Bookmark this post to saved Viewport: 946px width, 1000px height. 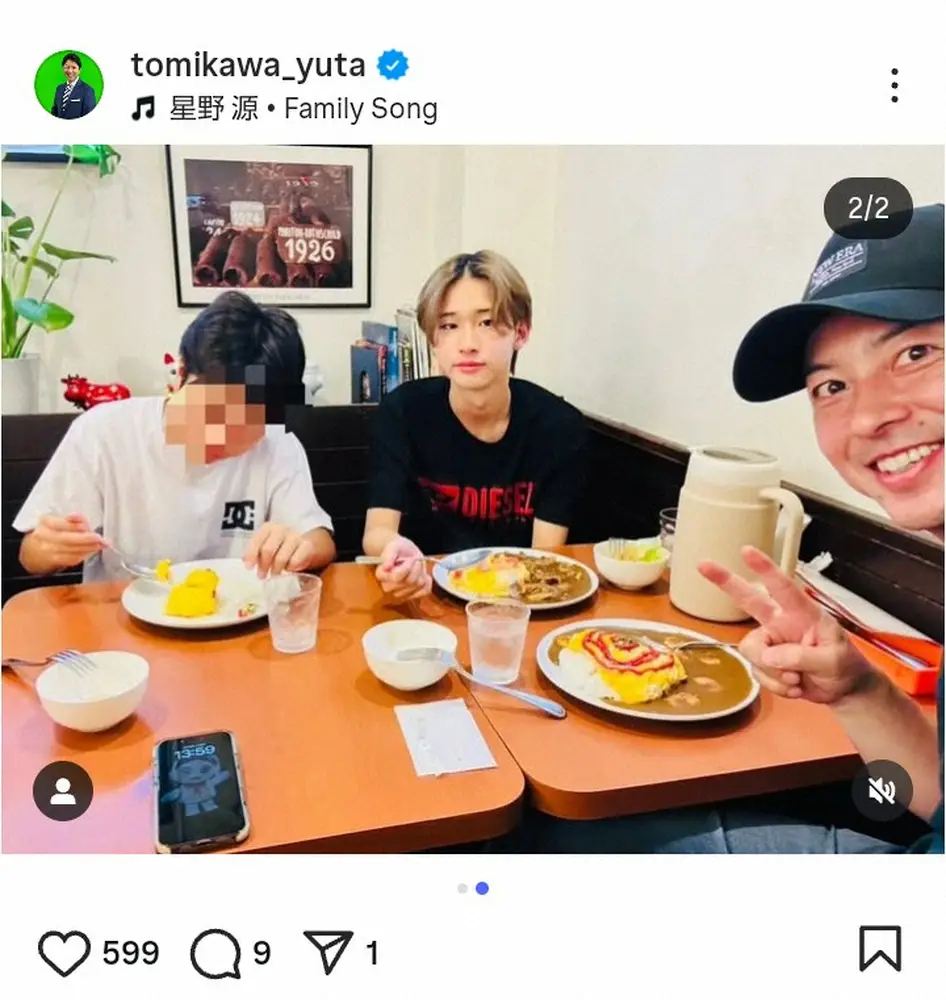[x=880, y=948]
